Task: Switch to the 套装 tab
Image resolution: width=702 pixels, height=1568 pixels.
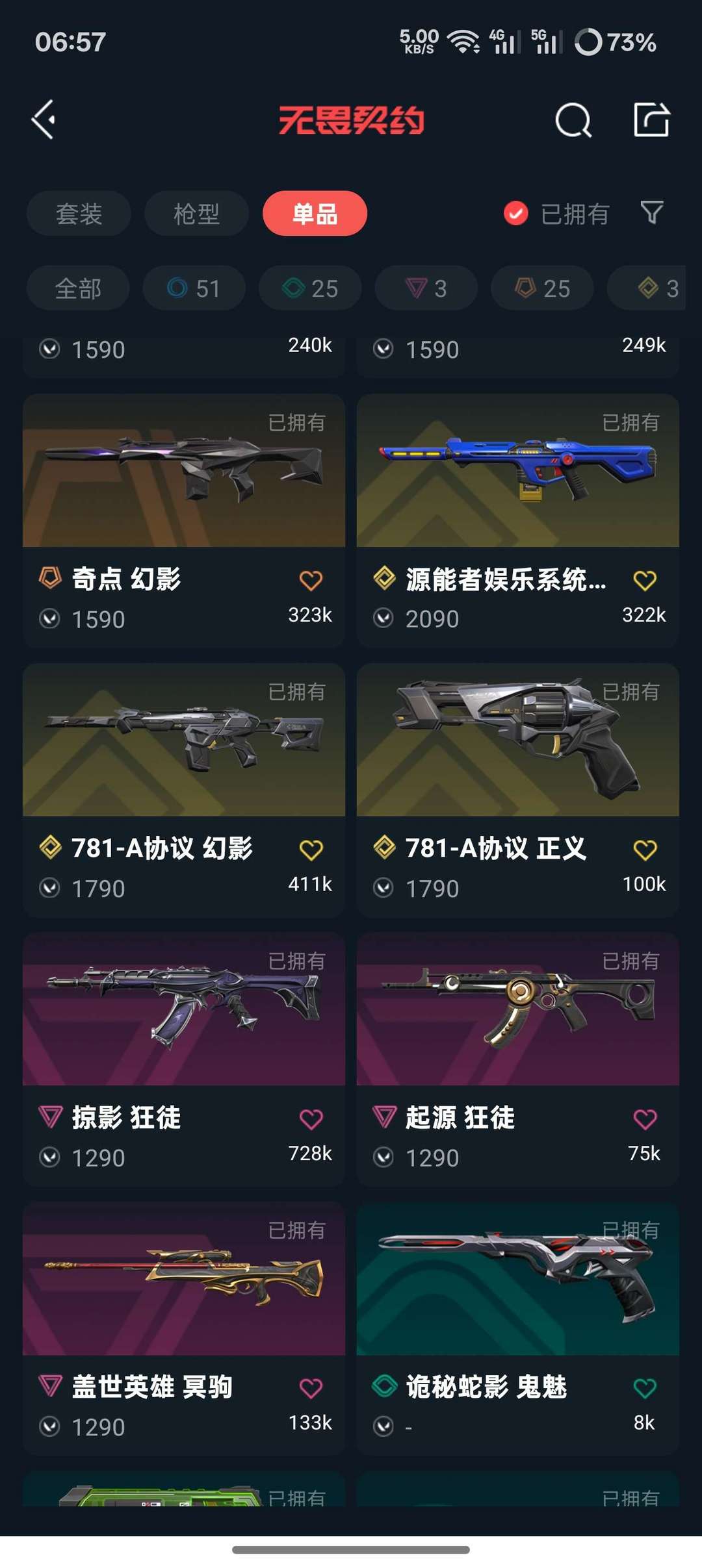Action: [x=78, y=213]
